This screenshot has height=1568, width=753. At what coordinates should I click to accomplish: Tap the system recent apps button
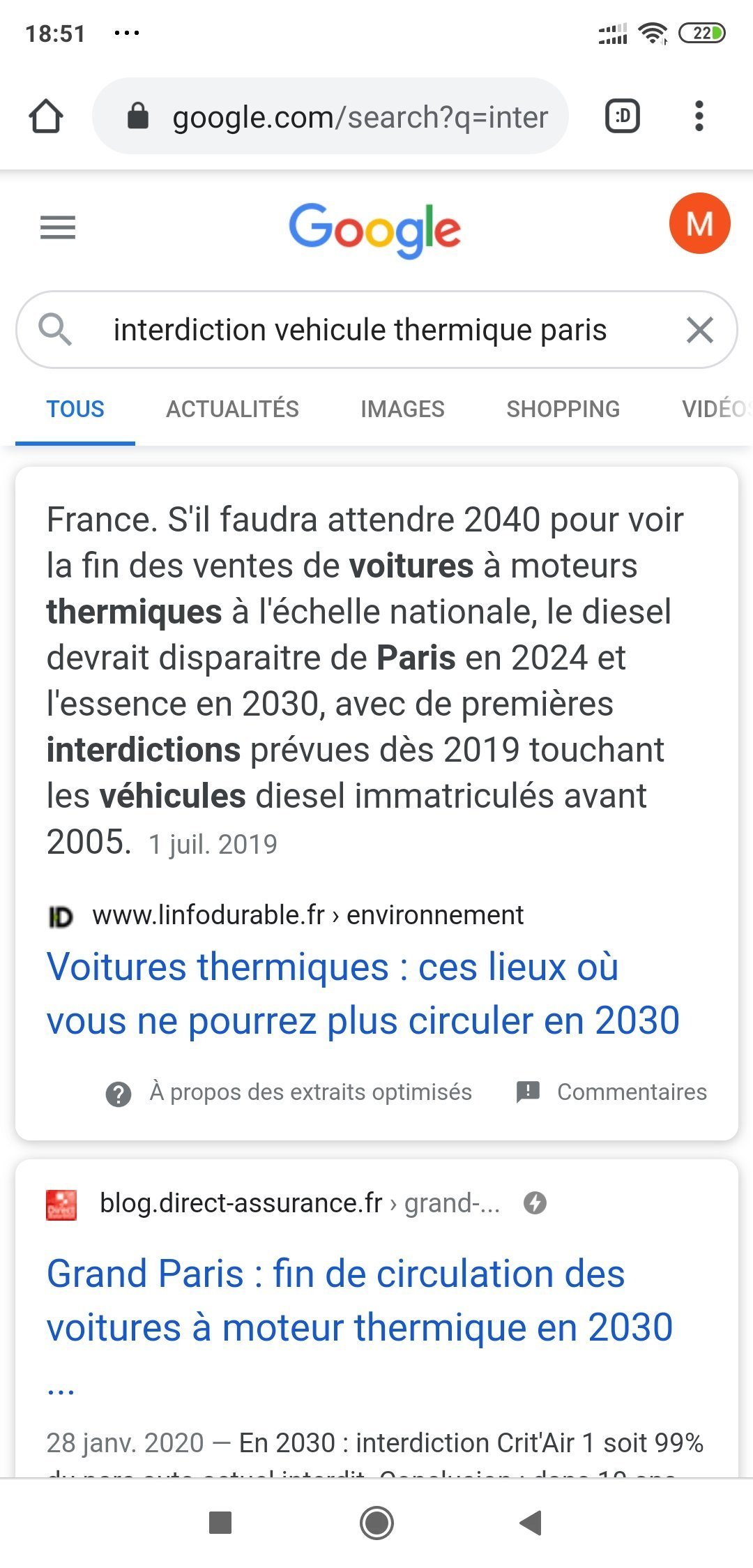(x=220, y=1523)
